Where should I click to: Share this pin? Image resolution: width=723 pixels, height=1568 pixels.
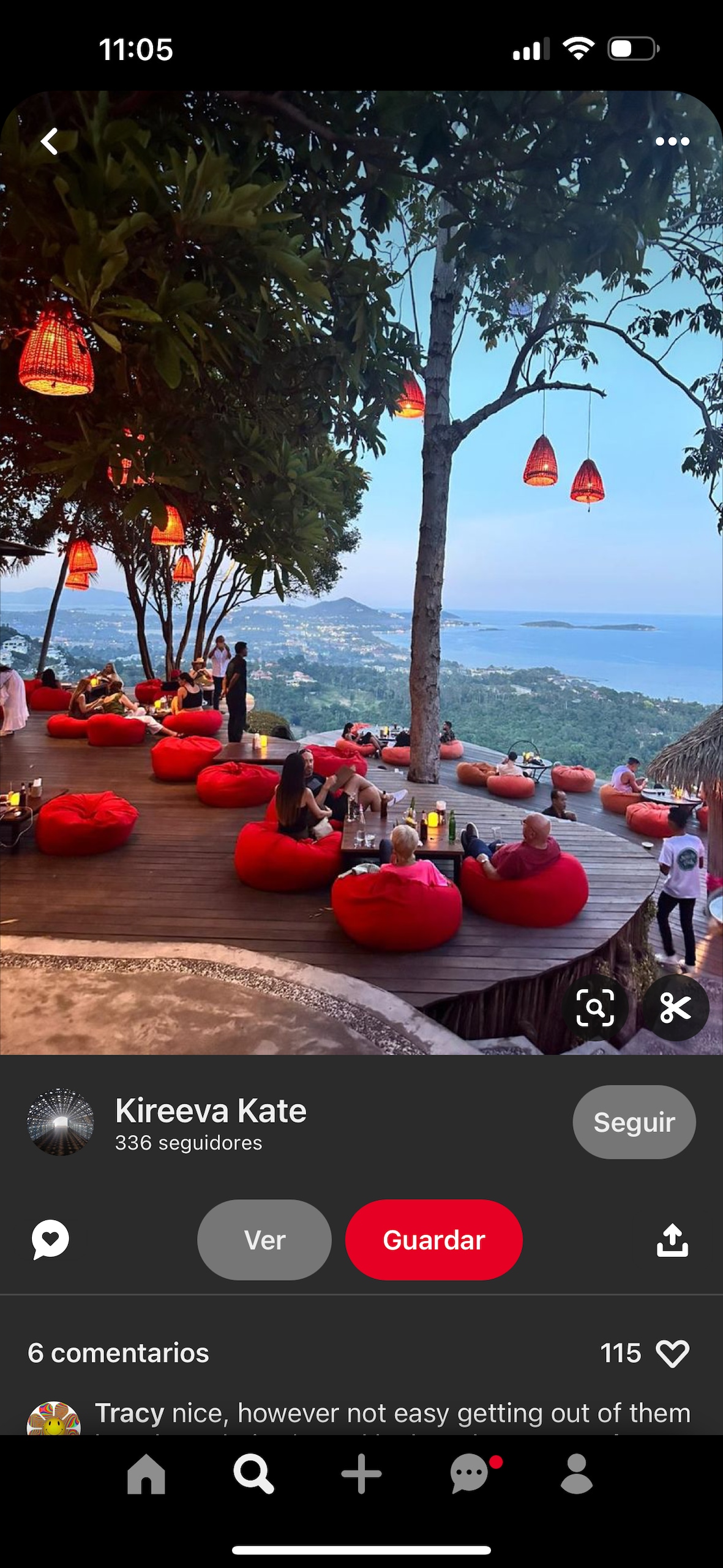(x=672, y=1240)
